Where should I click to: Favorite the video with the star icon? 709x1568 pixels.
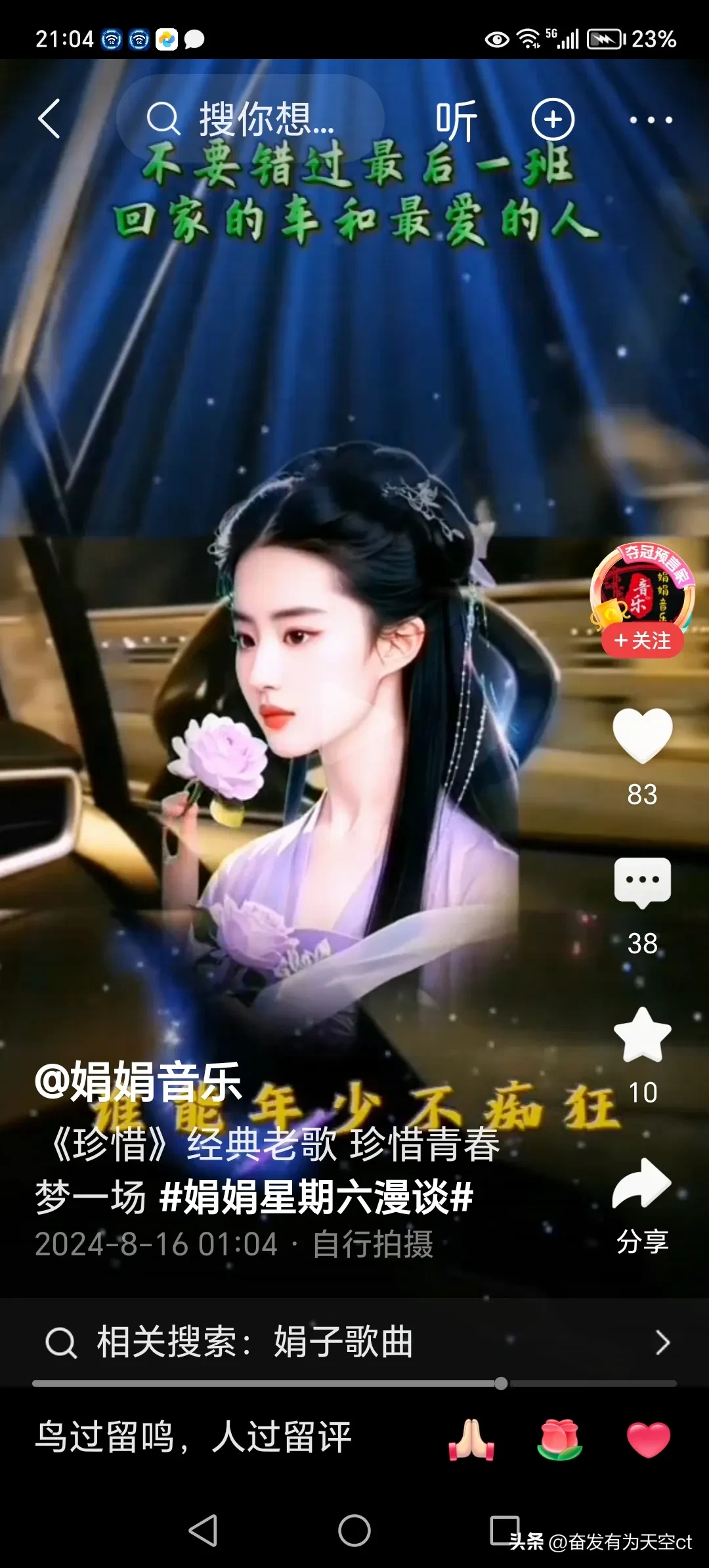[x=642, y=1035]
